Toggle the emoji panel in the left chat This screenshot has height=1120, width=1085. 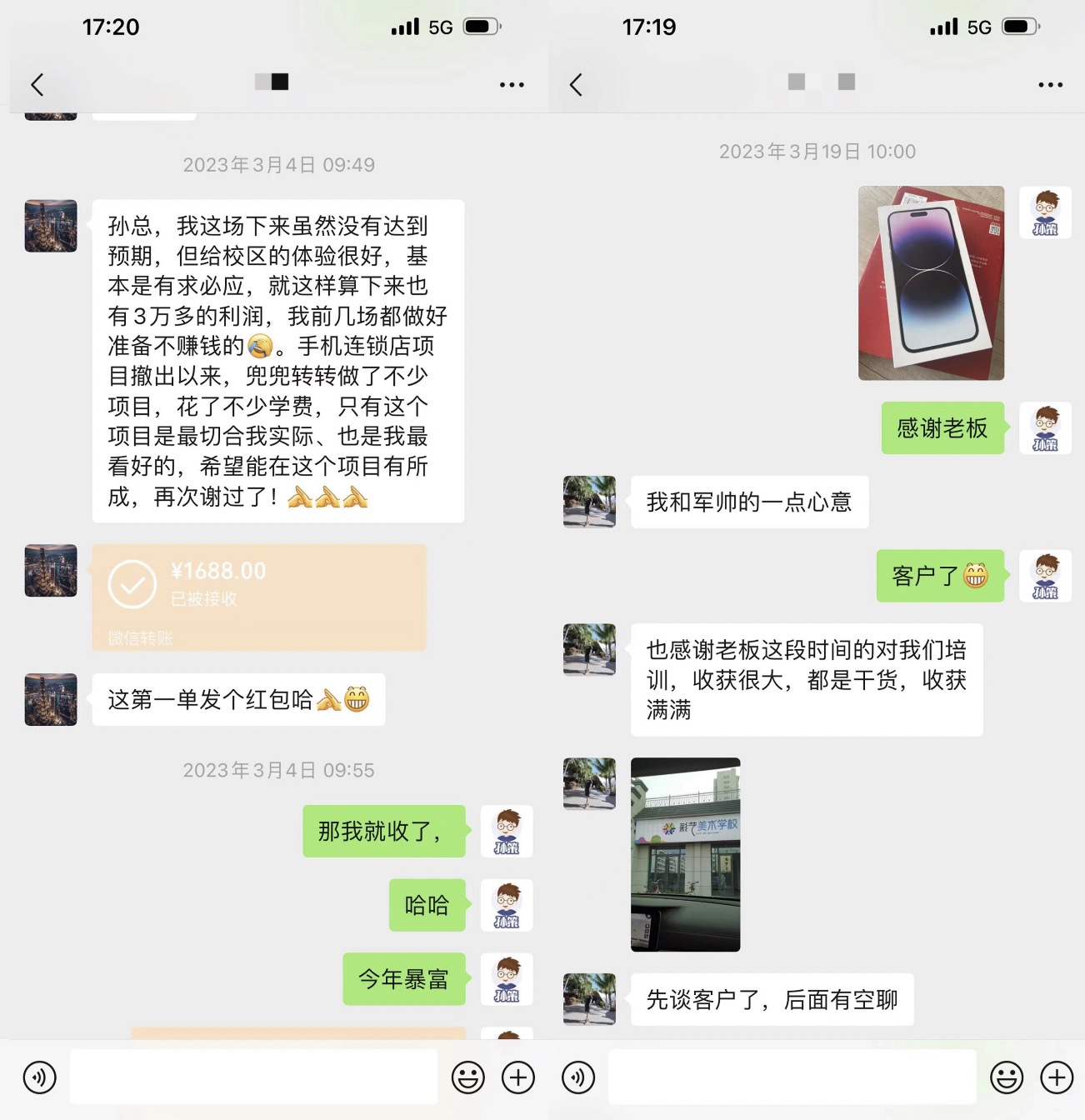pos(467,1077)
